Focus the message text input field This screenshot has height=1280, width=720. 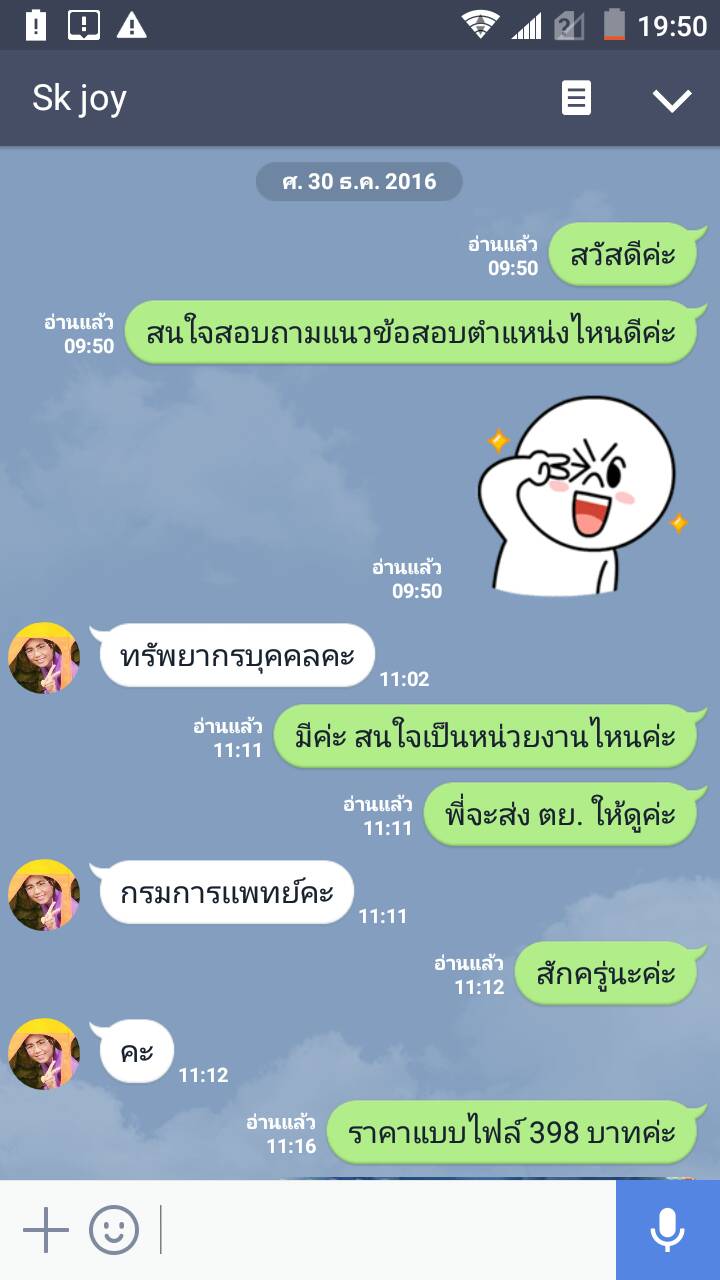tap(385, 1230)
